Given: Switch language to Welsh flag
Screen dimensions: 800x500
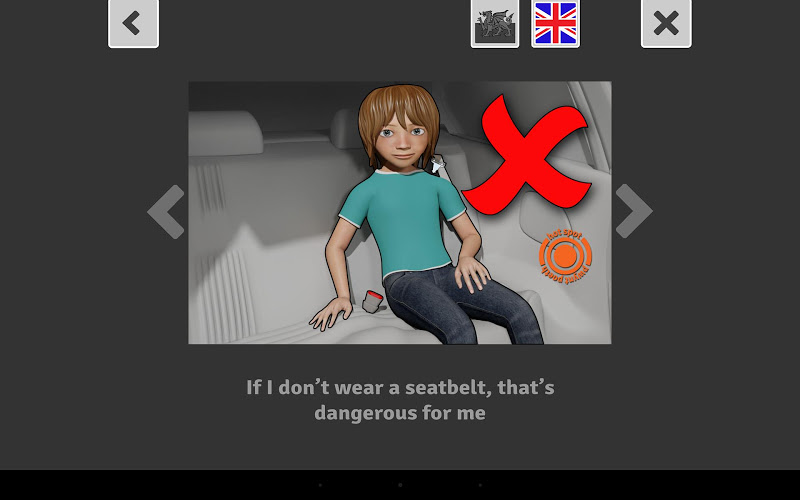Looking at the screenshot, I should [495, 23].
